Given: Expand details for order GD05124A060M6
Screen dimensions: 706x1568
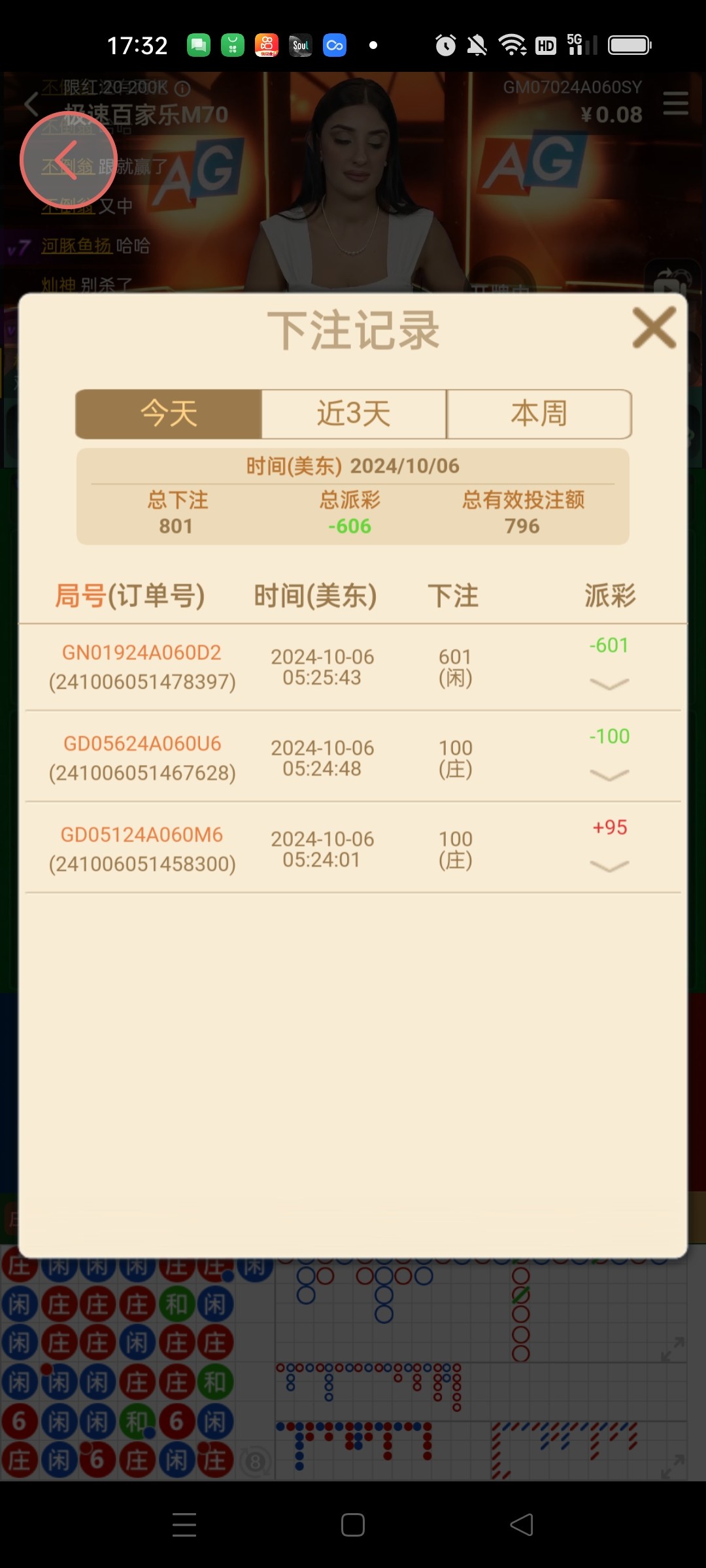Looking at the screenshot, I should point(609,866).
